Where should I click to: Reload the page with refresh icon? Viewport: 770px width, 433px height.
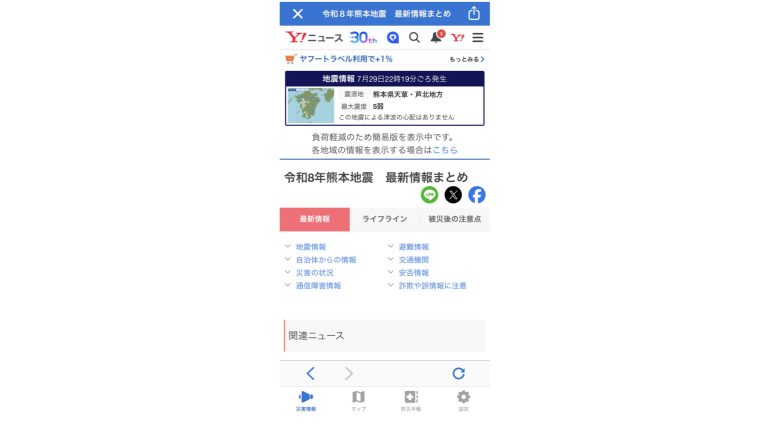[459, 374]
